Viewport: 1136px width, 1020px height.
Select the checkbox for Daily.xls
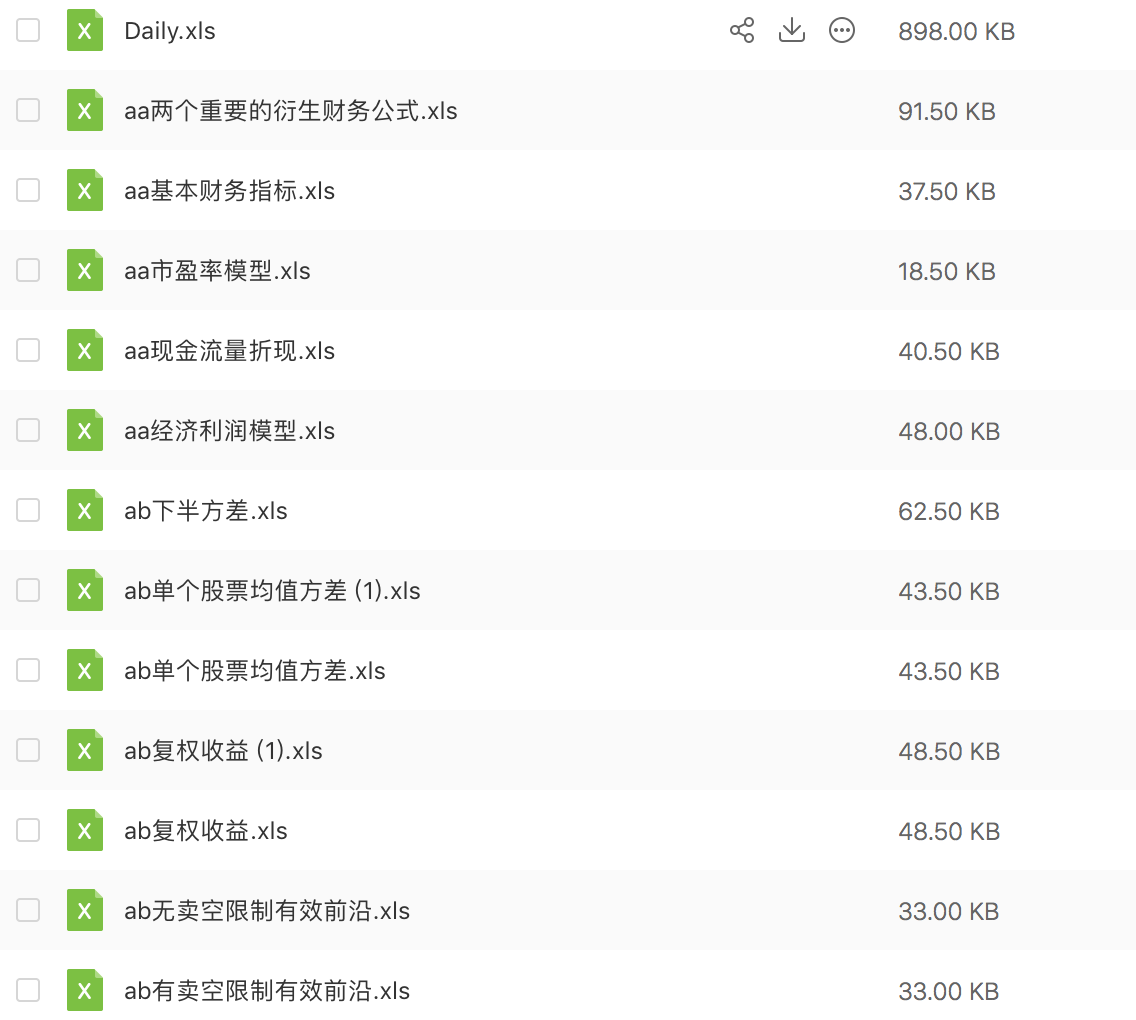coord(28,31)
